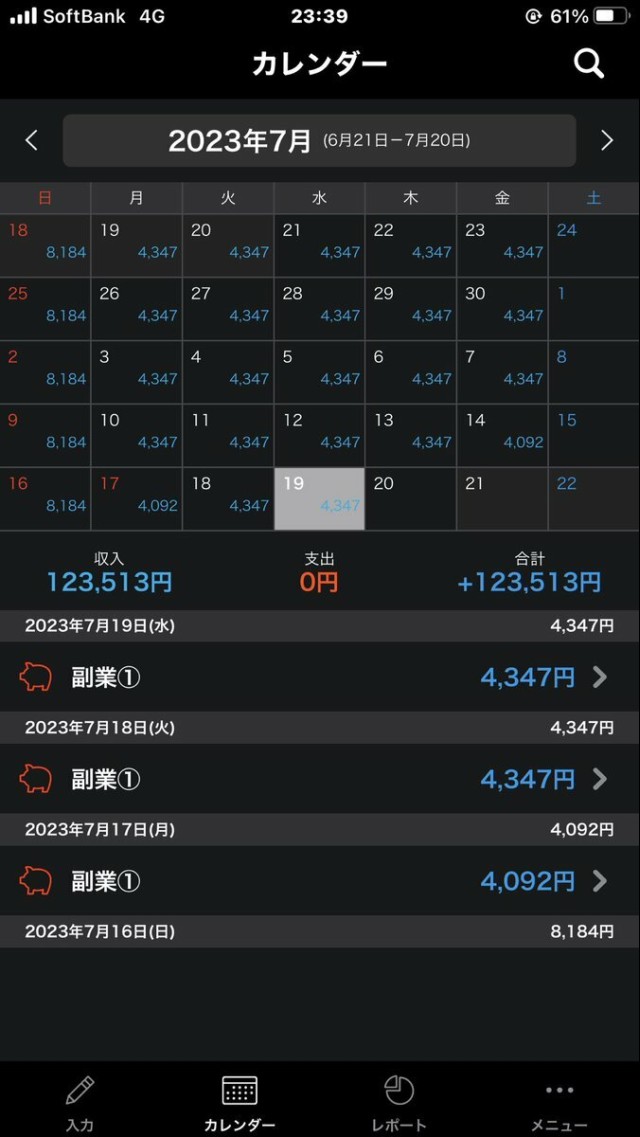Select July 14 on the calendar
The image size is (640, 1137).
tap(502, 436)
